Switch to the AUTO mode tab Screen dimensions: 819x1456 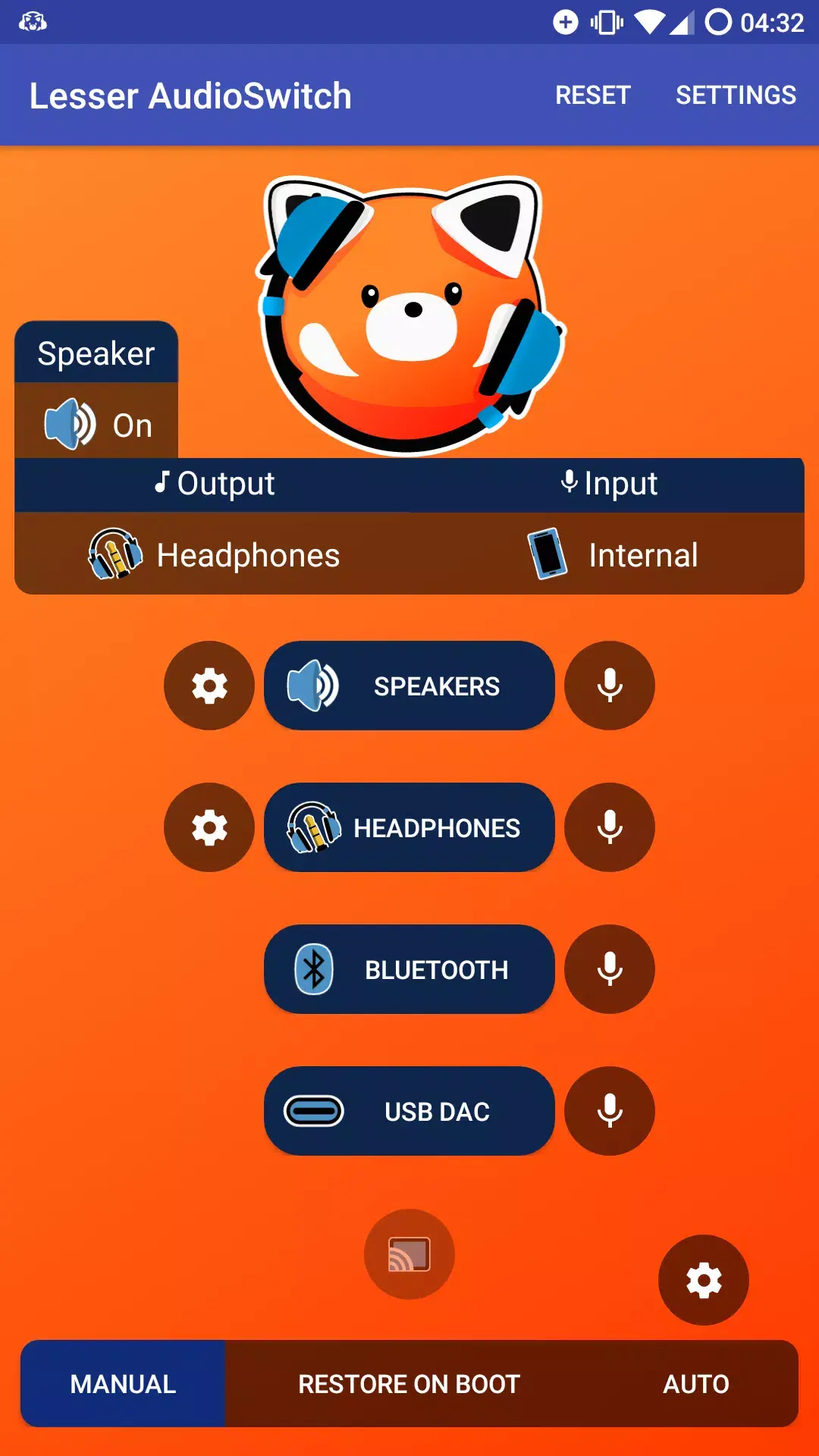tap(695, 1383)
